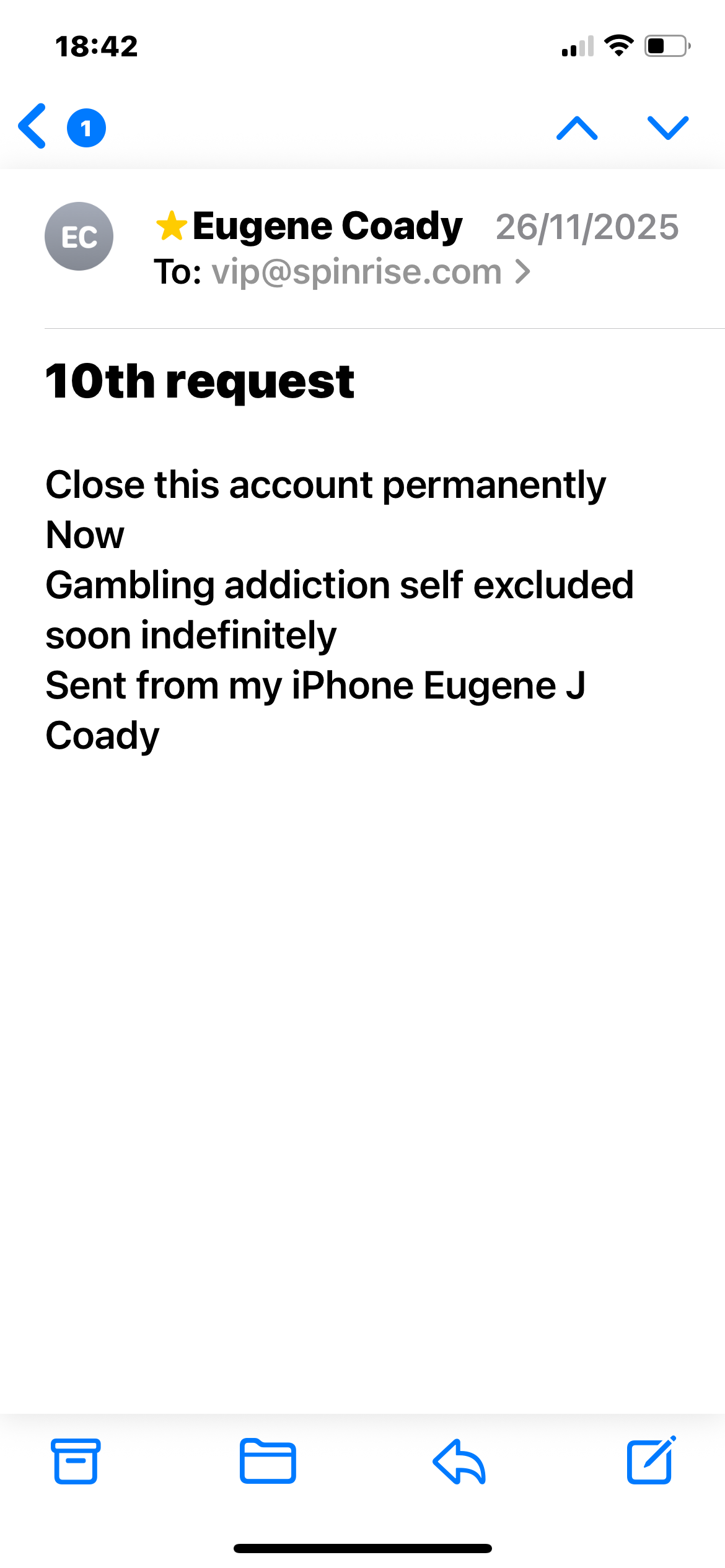Reply to Eugene Coady's email
The height and width of the screenshot is (1568, 725).
coord(459,1461)
